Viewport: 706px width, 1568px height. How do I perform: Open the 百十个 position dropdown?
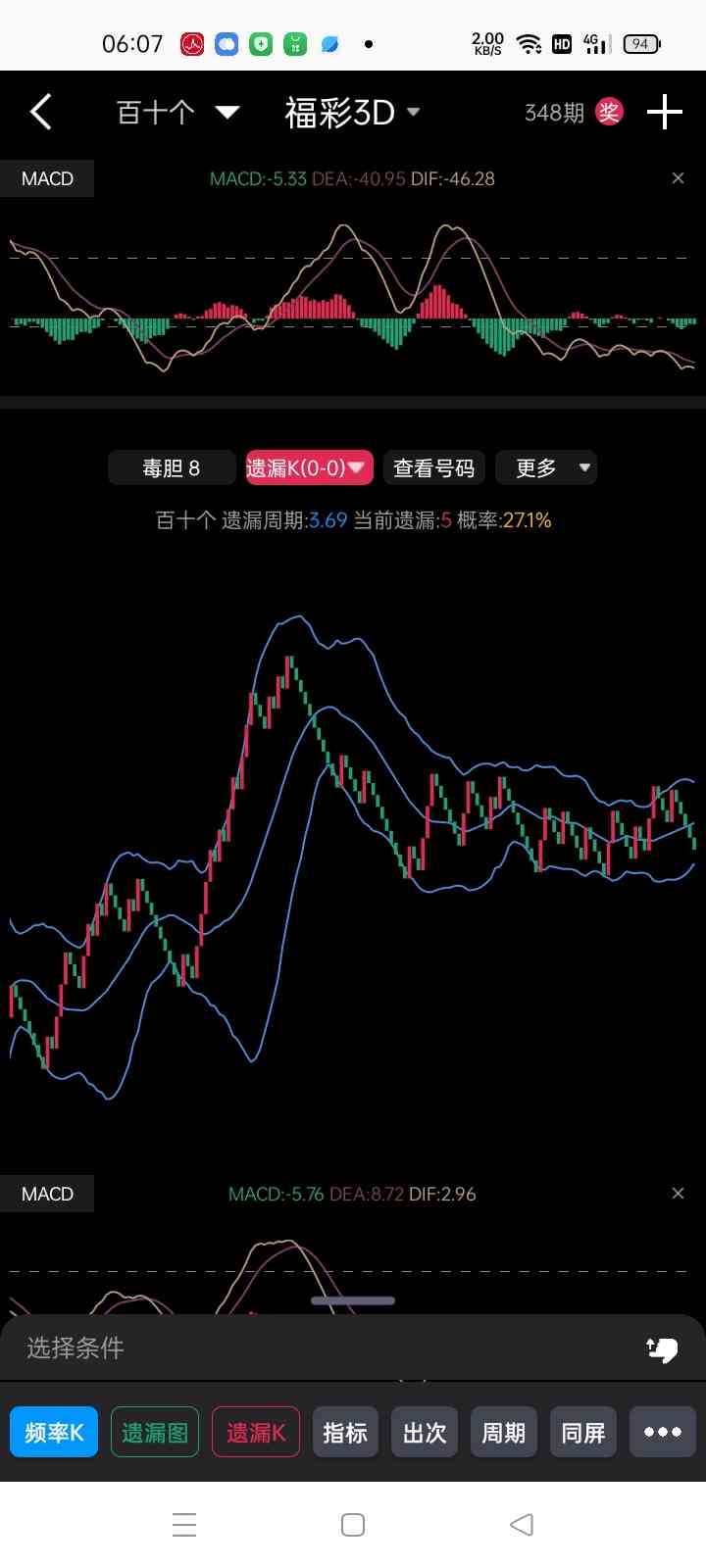point(176,113)
